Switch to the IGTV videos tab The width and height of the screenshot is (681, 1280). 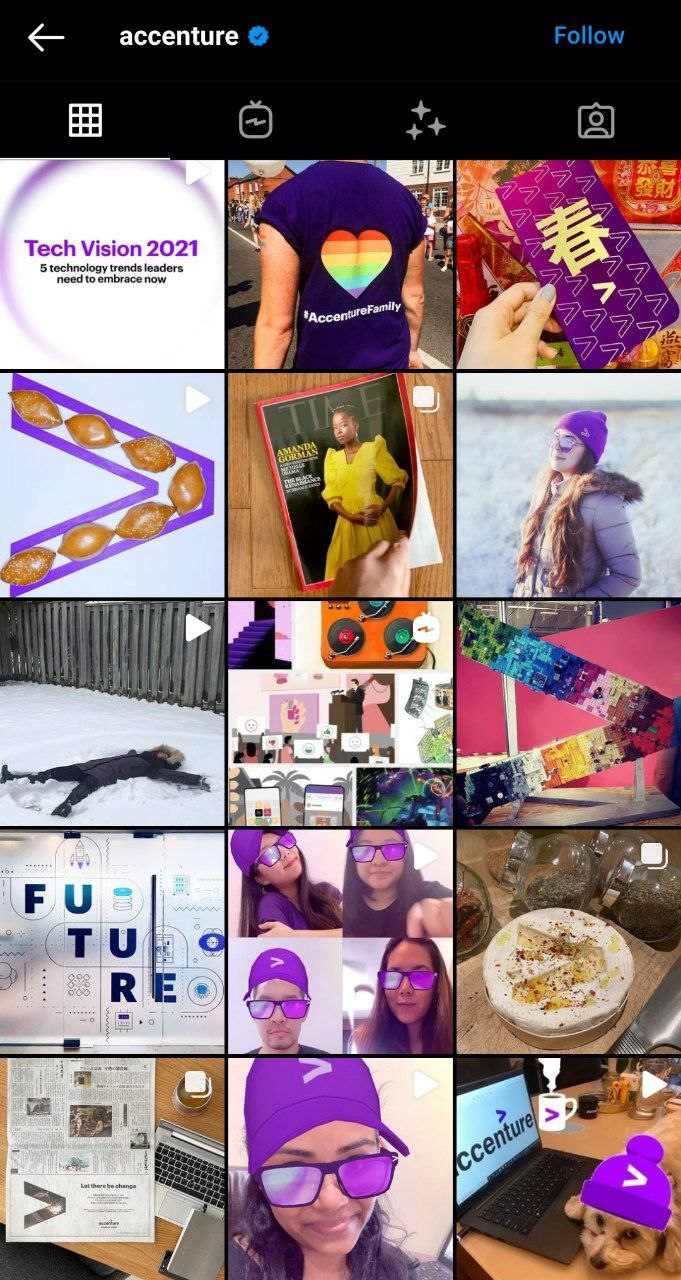tap(255, 120)
